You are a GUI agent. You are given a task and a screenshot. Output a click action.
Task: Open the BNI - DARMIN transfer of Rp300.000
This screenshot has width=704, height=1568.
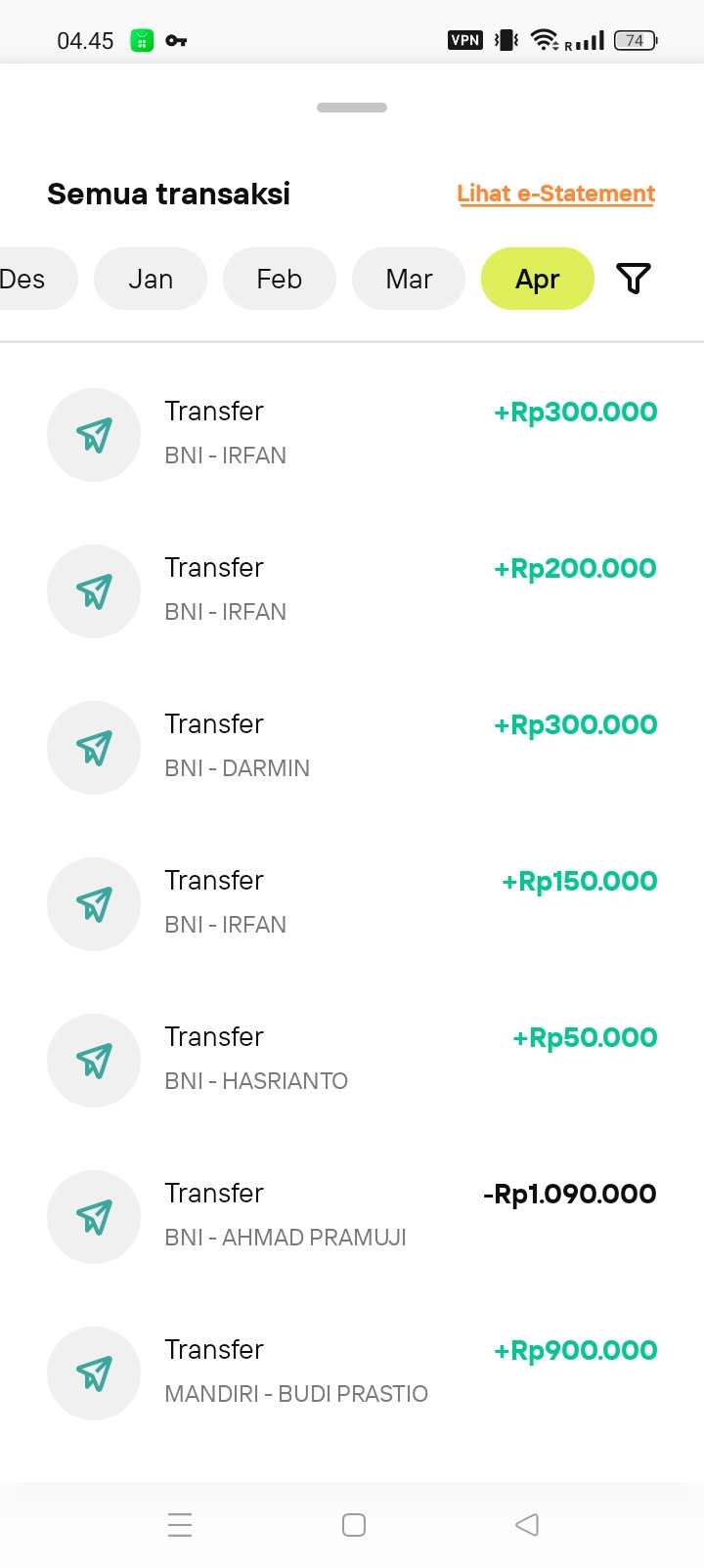[x=352, y=747]
